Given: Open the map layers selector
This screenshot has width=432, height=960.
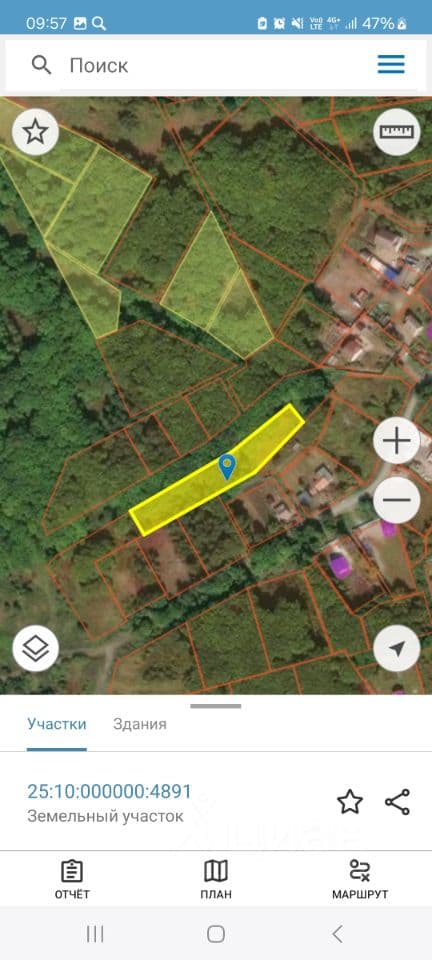Looking at the screenshot, I should pyautogui.click(x=35, y=648).
